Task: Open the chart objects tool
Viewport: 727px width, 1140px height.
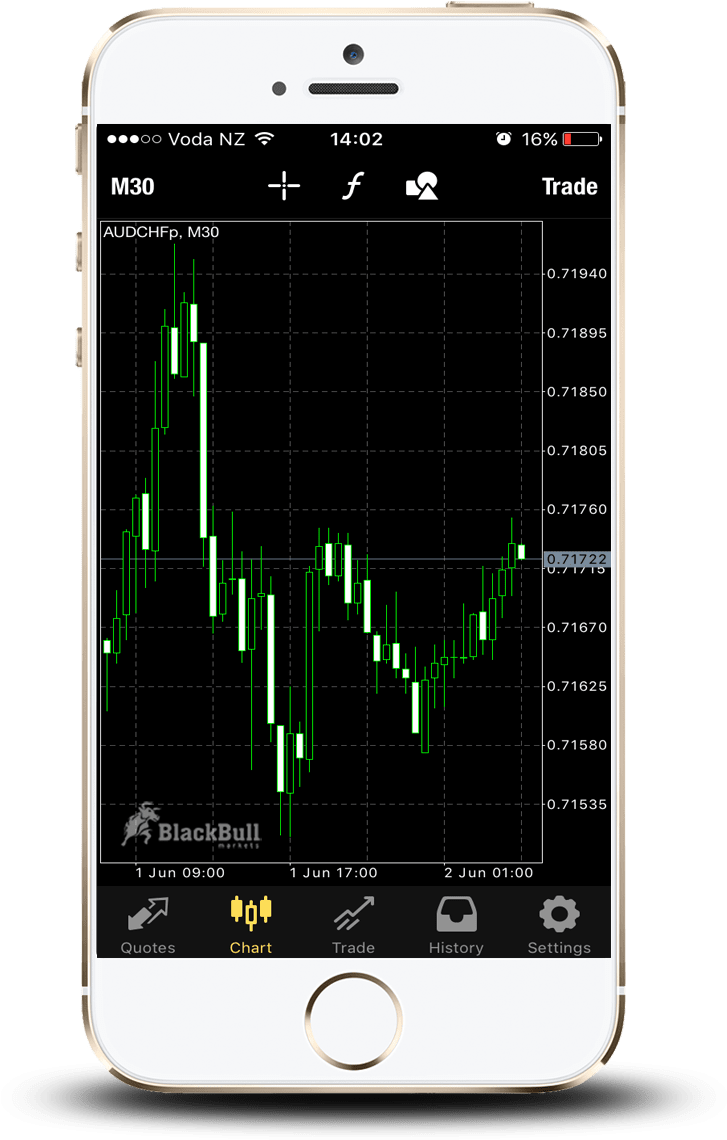Action: click(421, 186)
